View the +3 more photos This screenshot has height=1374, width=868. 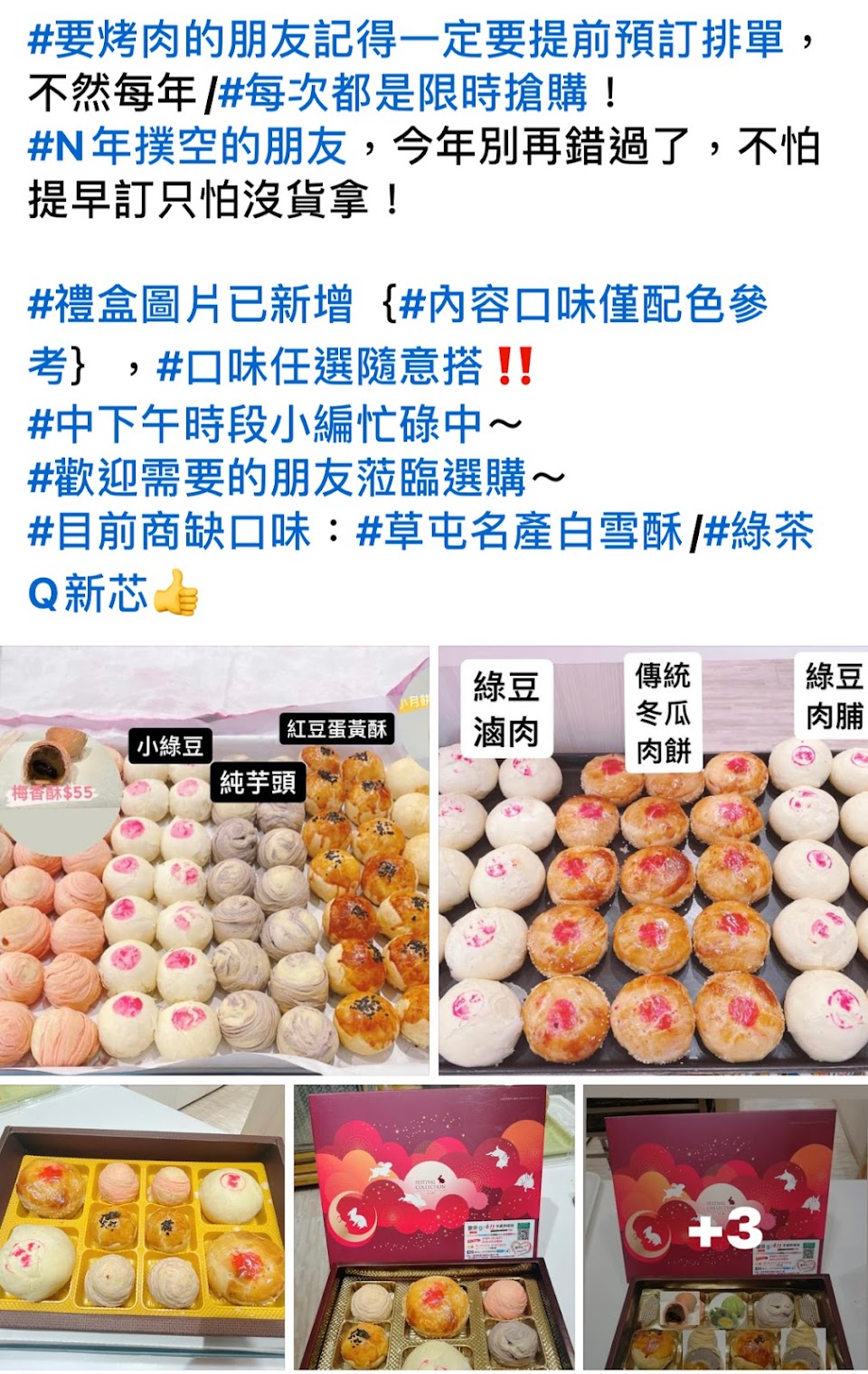725,1228
